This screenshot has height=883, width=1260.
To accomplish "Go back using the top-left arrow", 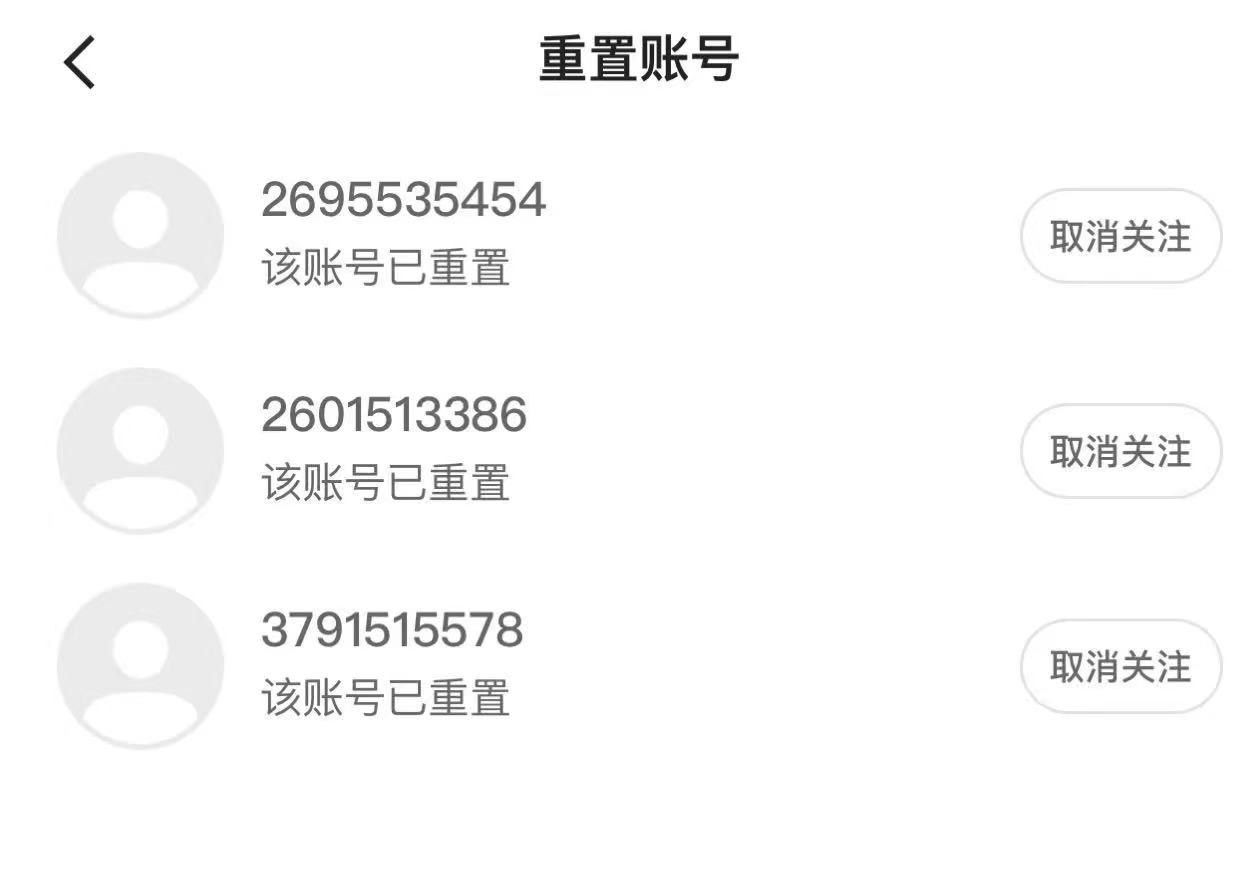I will point(79,62).
